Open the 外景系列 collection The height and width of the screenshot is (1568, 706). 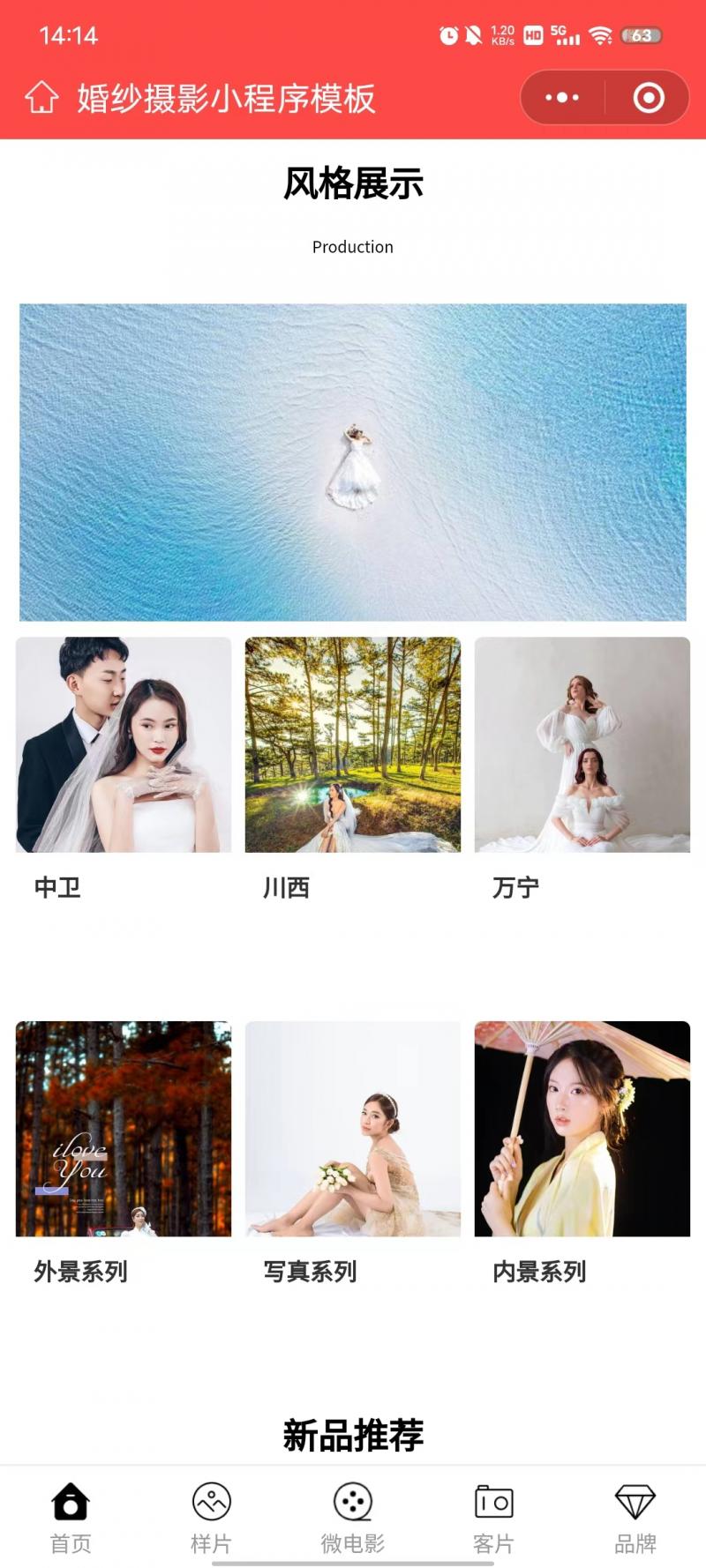[124, 1129]
